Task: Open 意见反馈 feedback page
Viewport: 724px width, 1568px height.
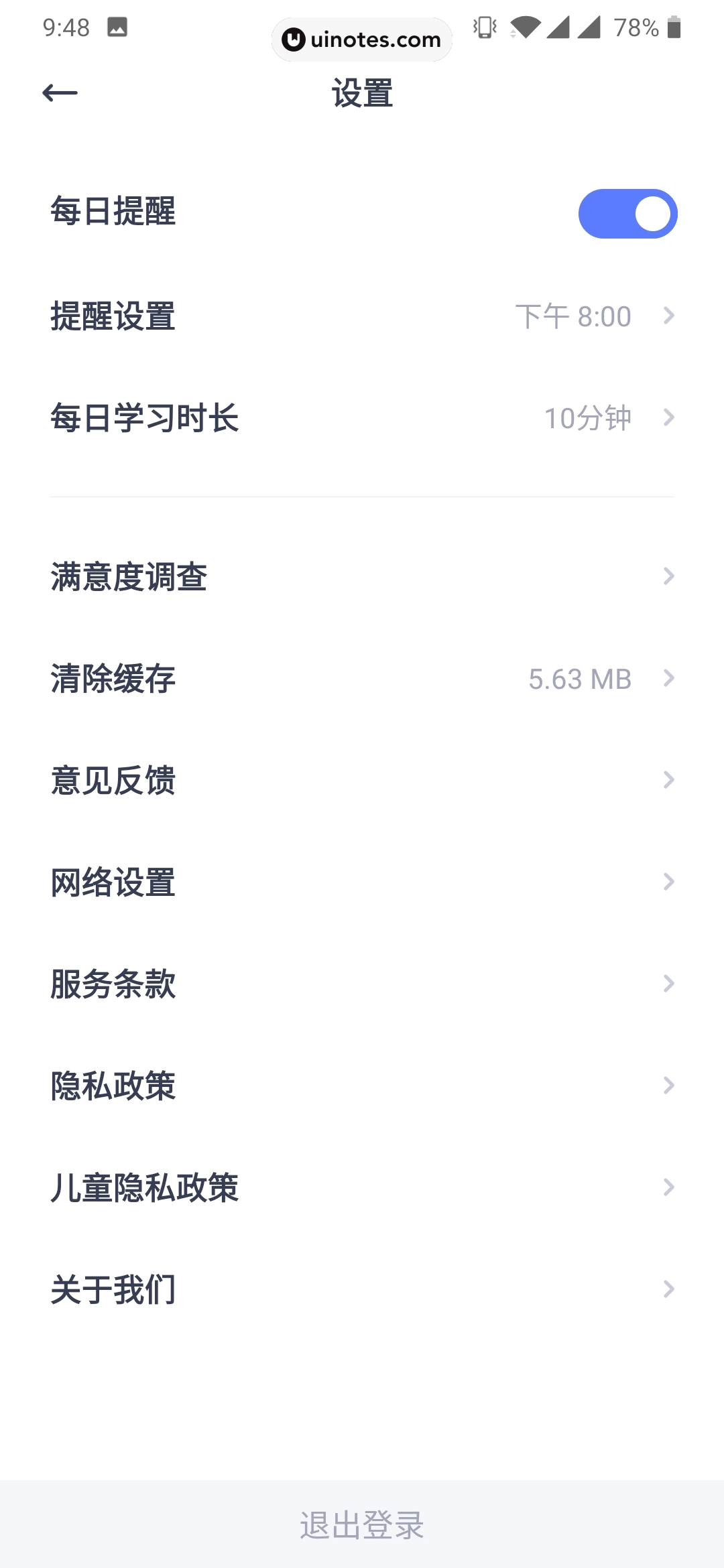Action: pyautogui.click(x=362, y=781)
